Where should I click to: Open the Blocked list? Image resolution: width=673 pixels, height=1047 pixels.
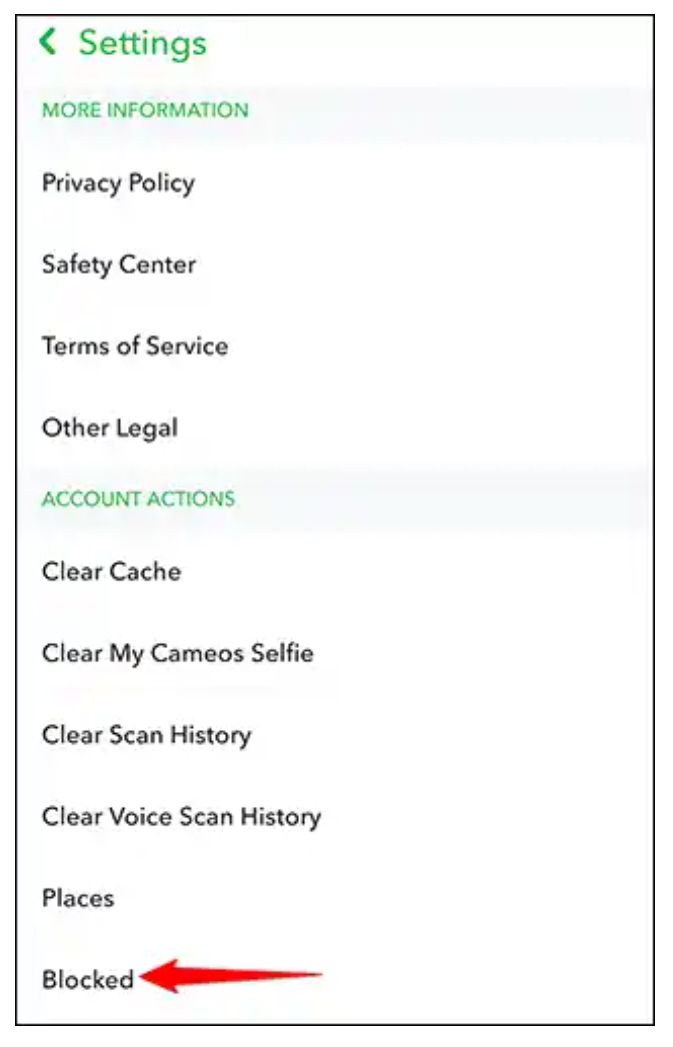tap(88, 979)
